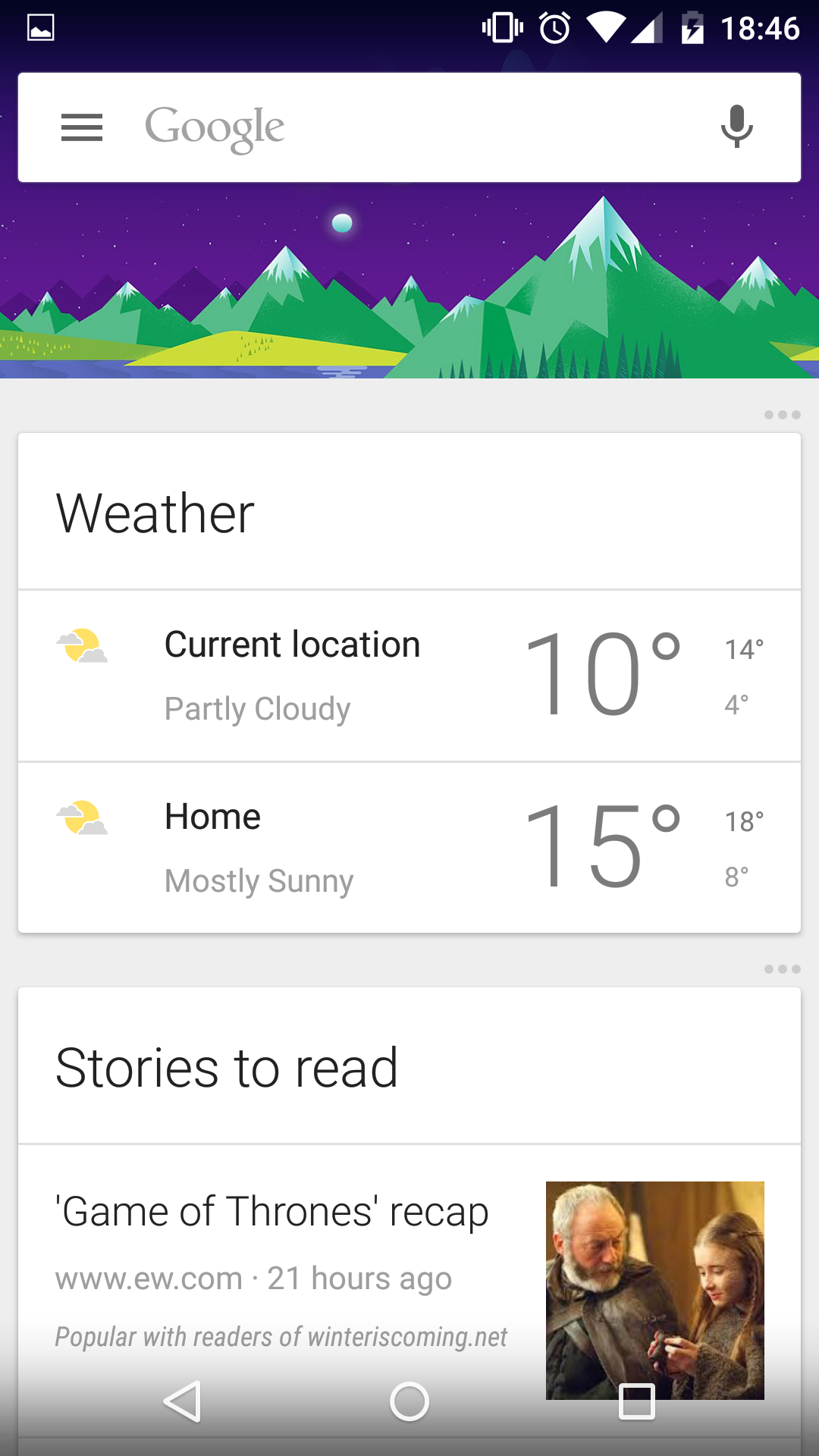The width and height of the screenshot is (819, 1456).
Task: Open the Weather card's three-dot options
Action: click(x=782, y=415)
